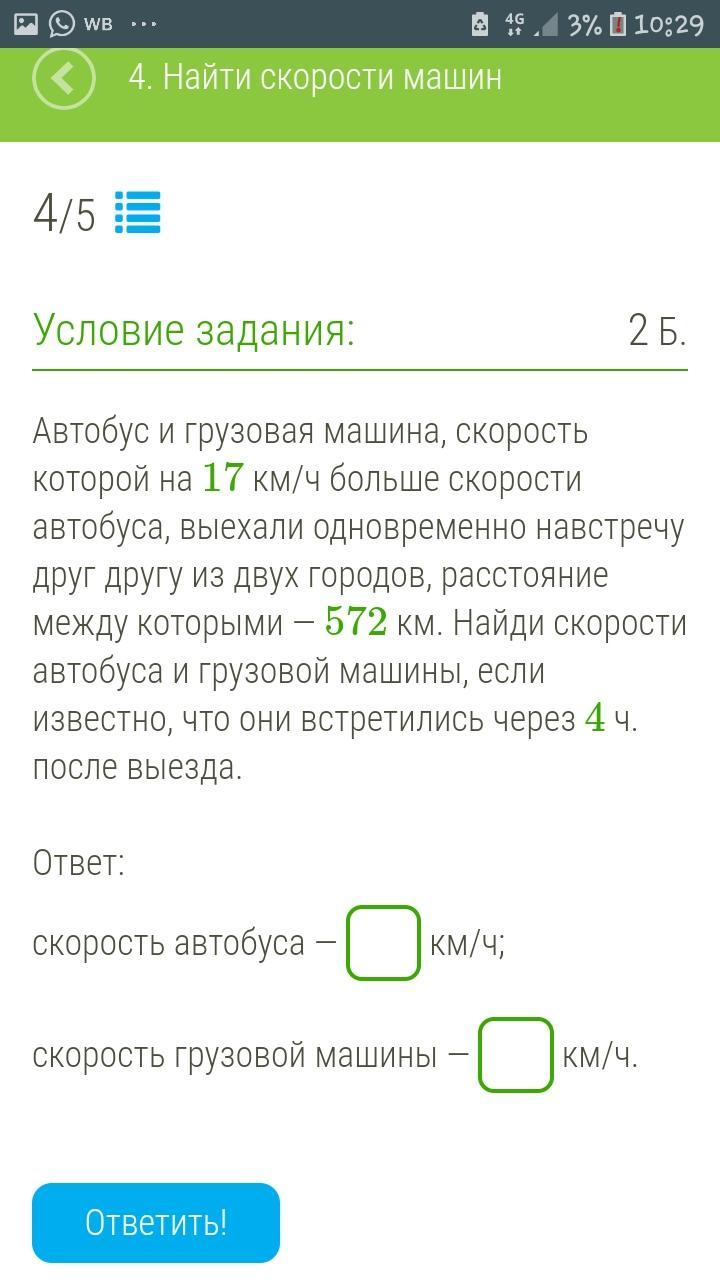This screenshot has height=1280, width=720.
Task: Focus the truck speed answer box
Action: pyautogui.click(x=516, y=1054)
